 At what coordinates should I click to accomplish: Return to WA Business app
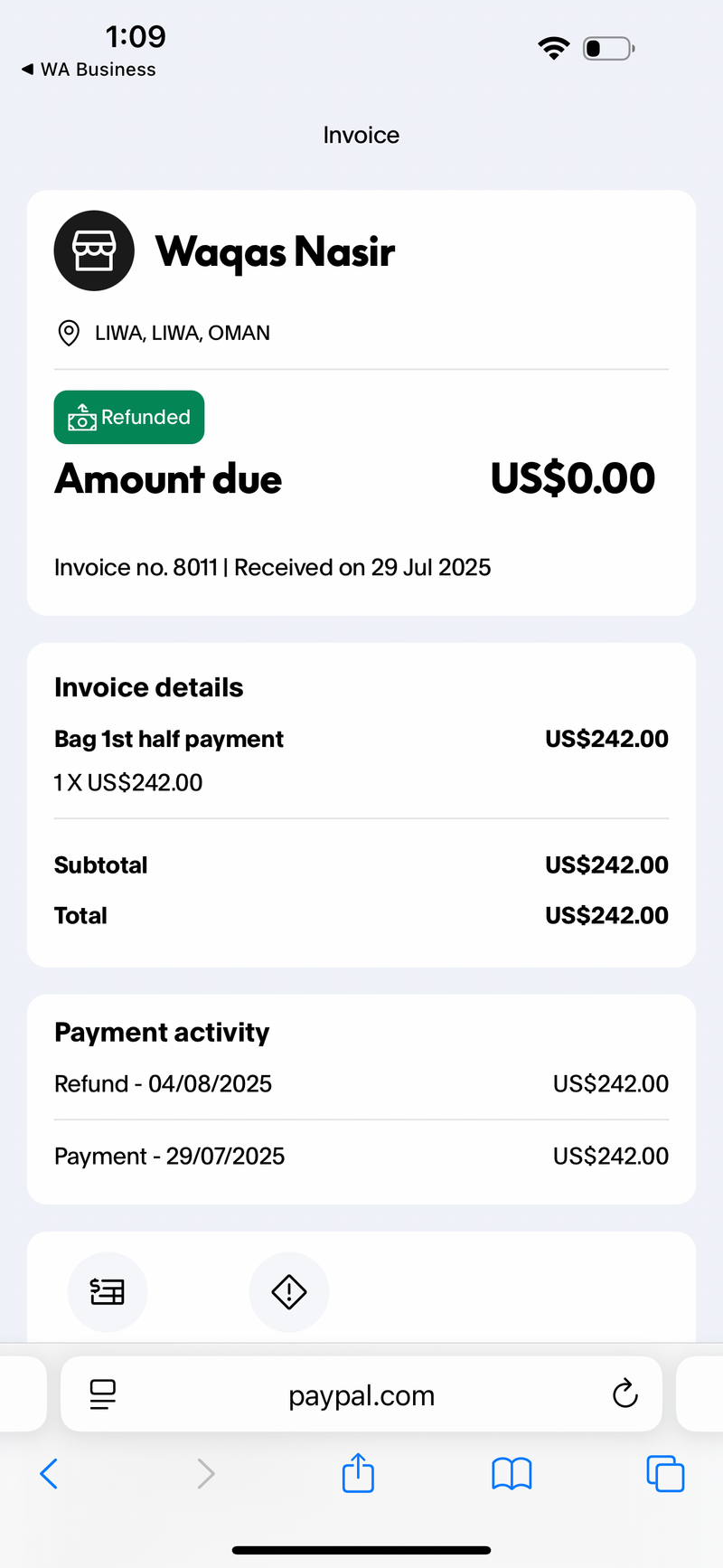pos(89,70)
